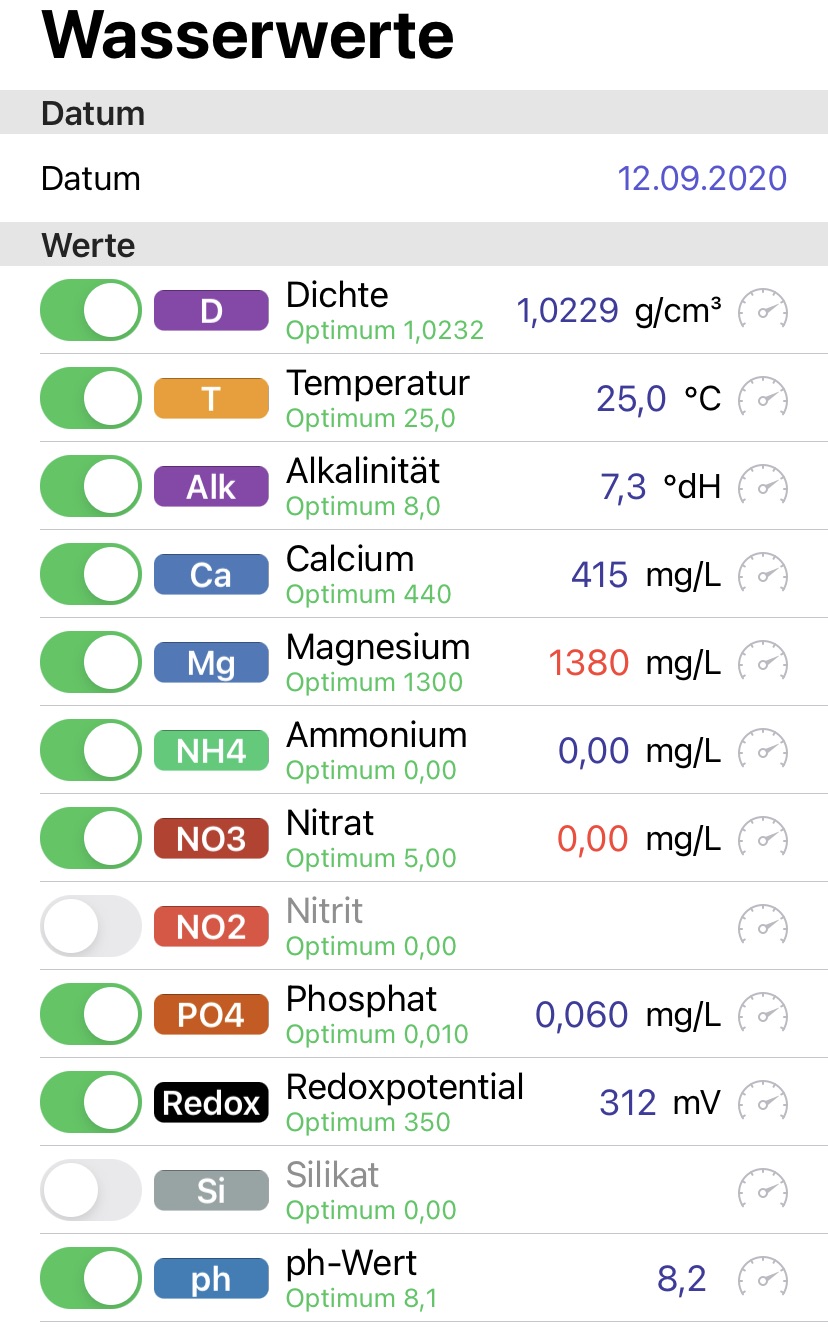Screen dimensions: 828x1338
Task: Change the date 12.09.2020
Action: point(702,179)
